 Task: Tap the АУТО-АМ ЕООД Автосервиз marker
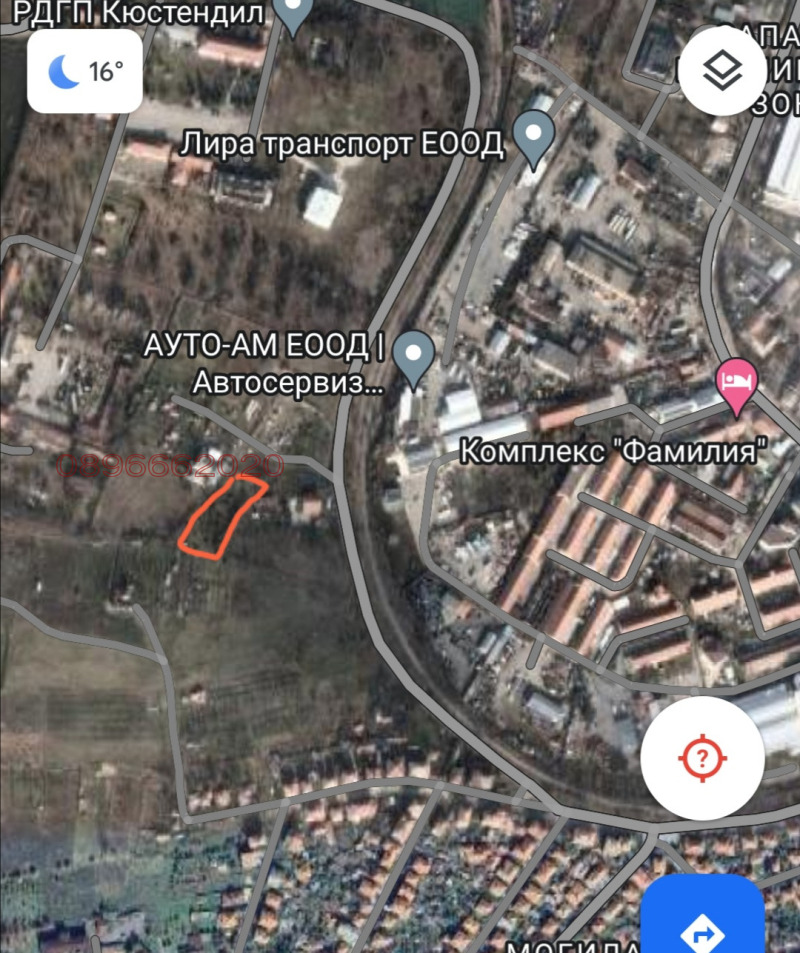coord(414,354)
